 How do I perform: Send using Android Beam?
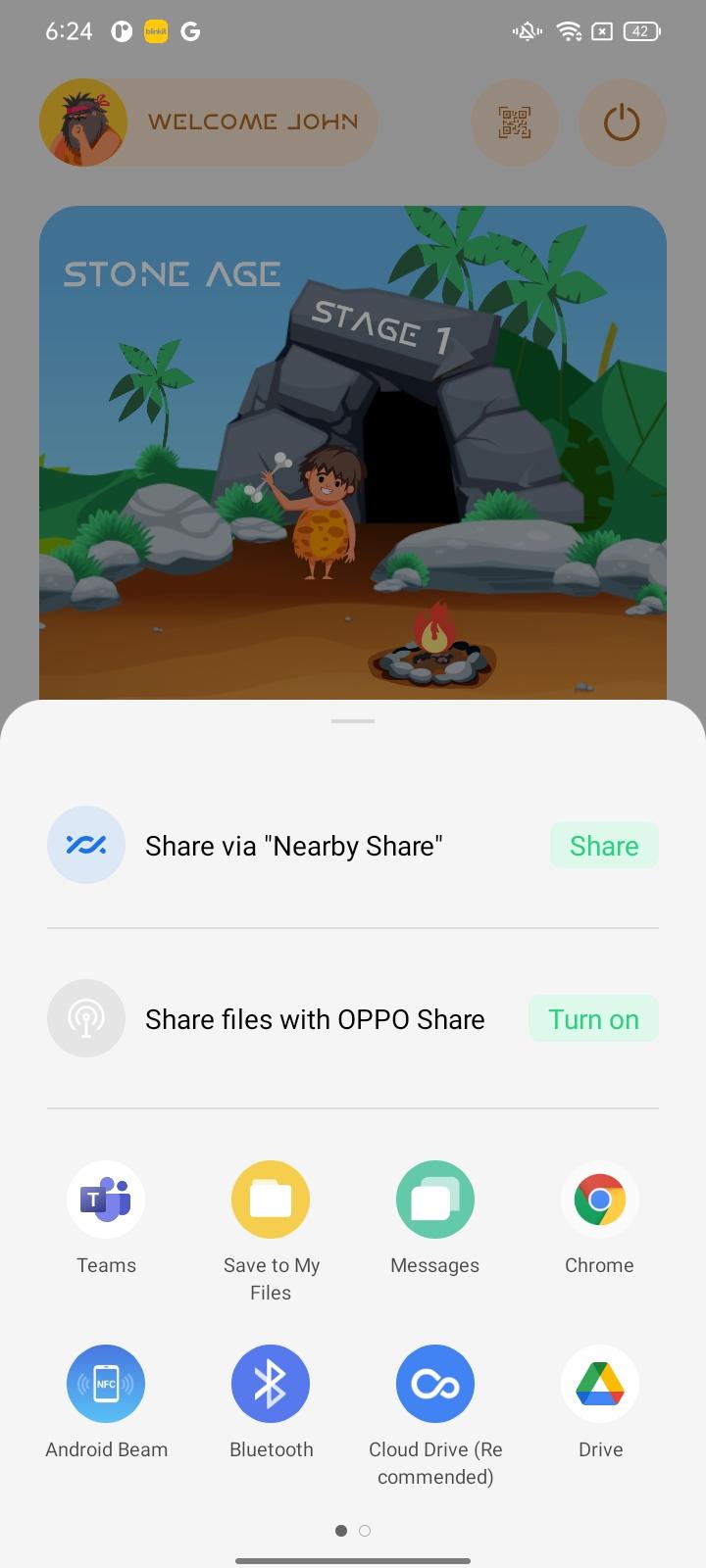point(106,1384)
